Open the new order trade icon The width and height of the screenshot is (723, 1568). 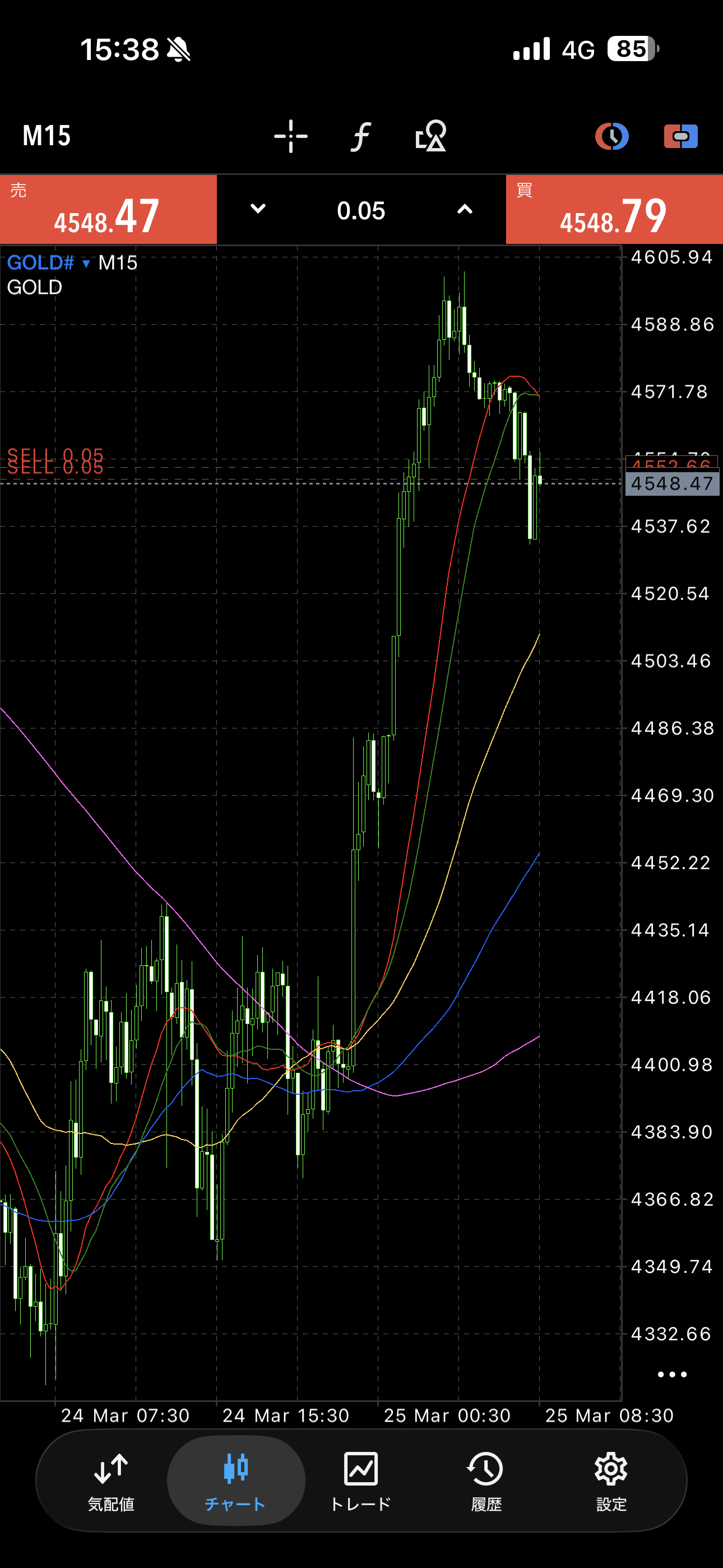point(680,136)
